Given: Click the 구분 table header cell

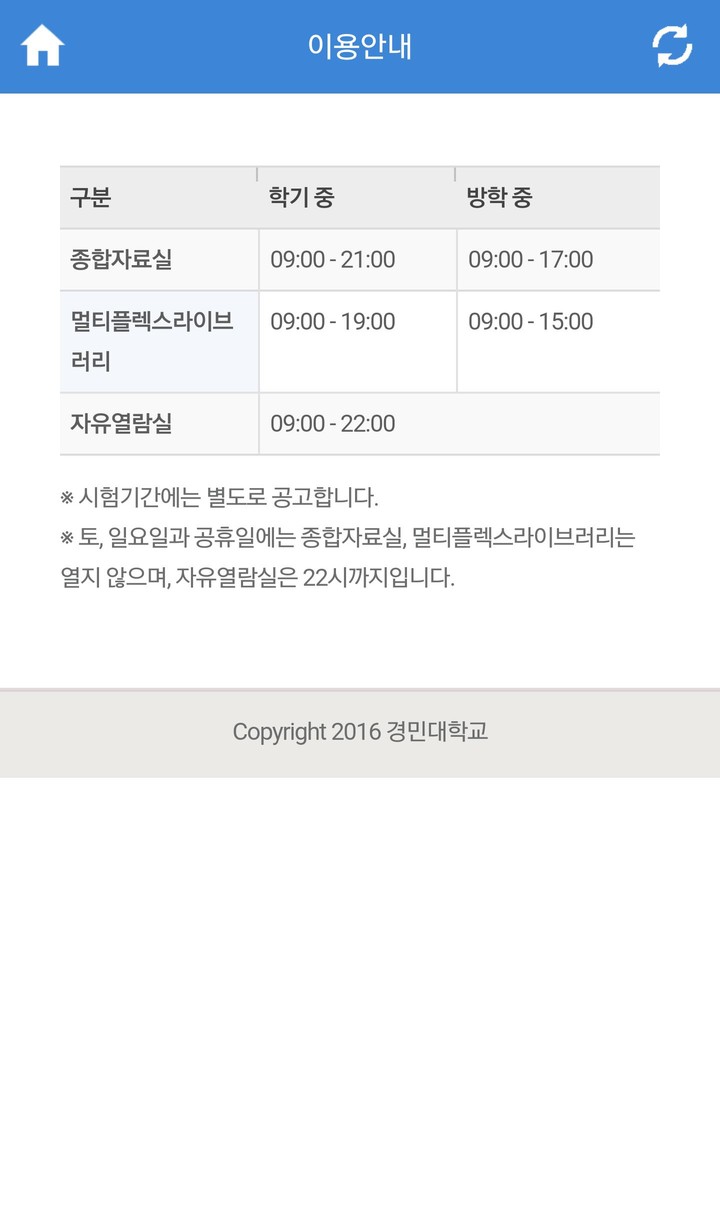Looking at the screenshot, I should point(90,197).
